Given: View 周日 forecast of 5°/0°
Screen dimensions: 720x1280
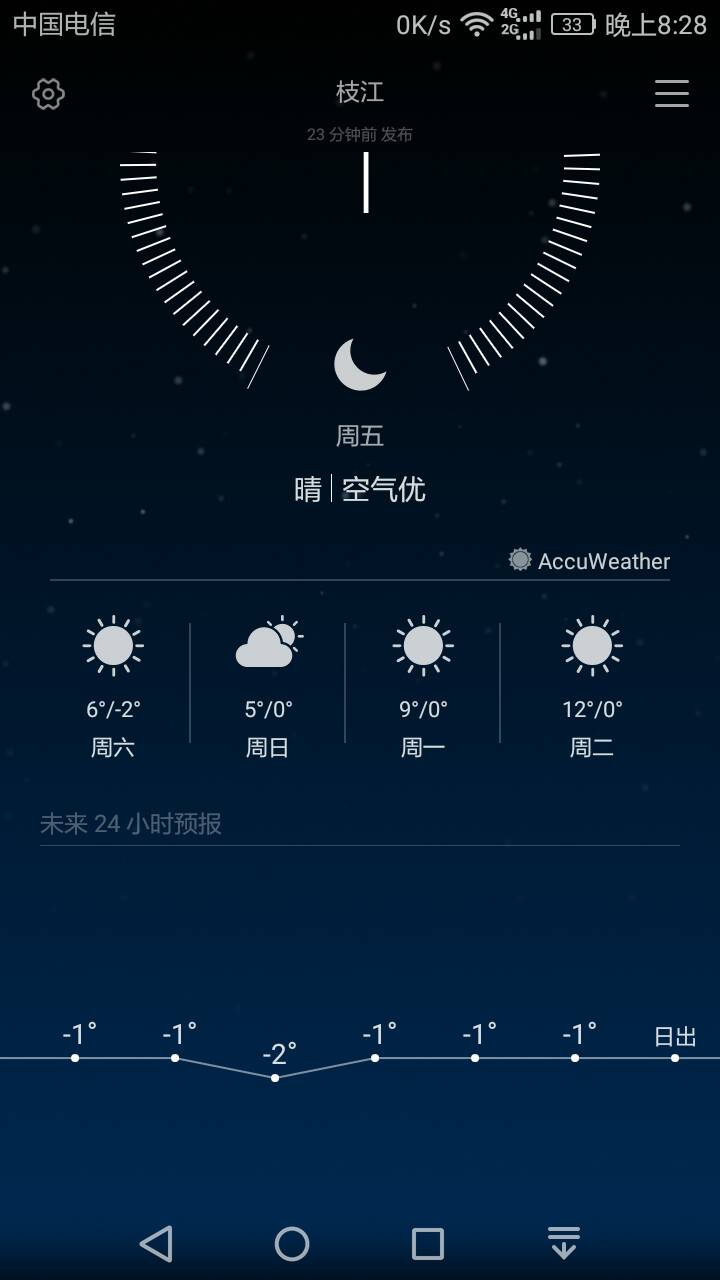Looking at the screenshot, I should coord(268,687).
